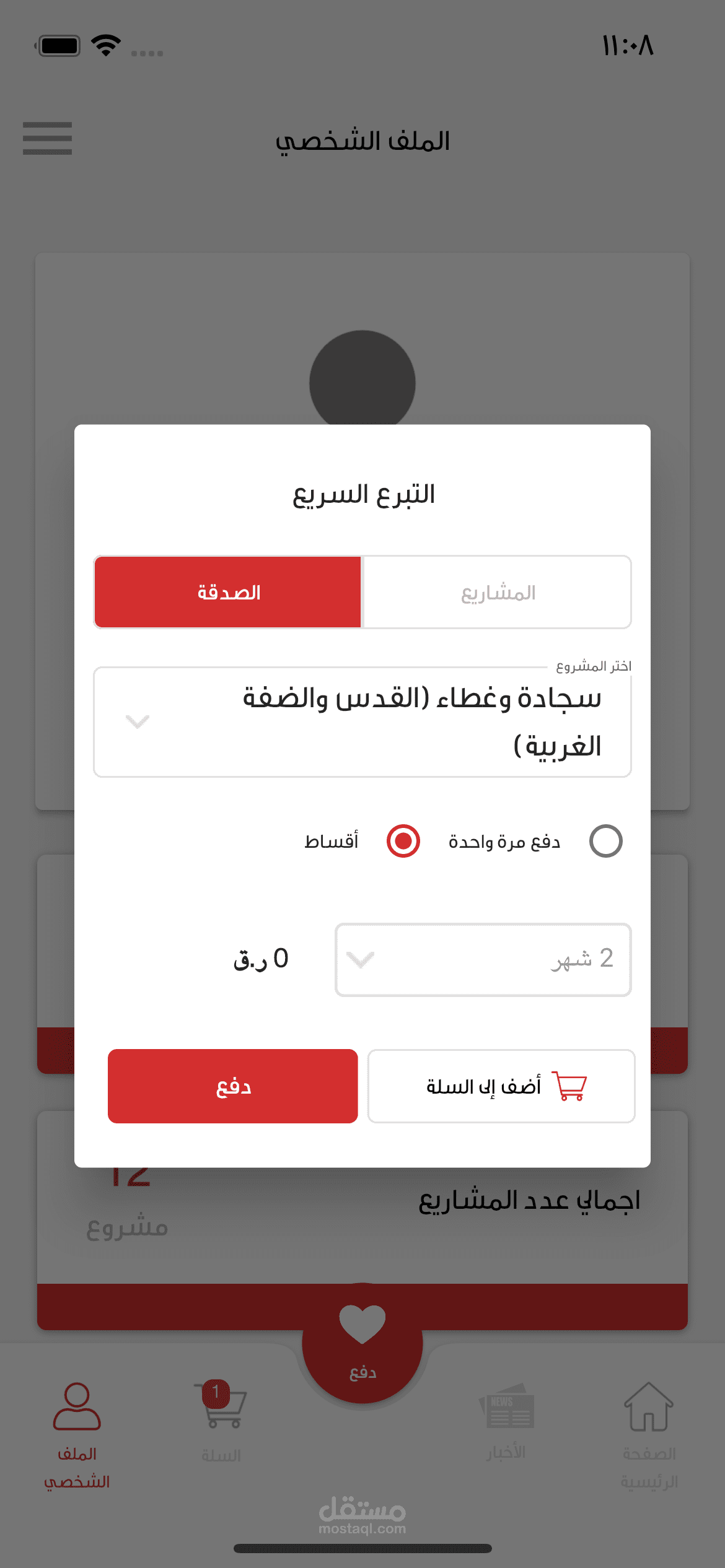Image resolution: width=725 pixels, height=1568 pixels.
Task: Select the أقساط installments radio button
Action: pos(403,841)
